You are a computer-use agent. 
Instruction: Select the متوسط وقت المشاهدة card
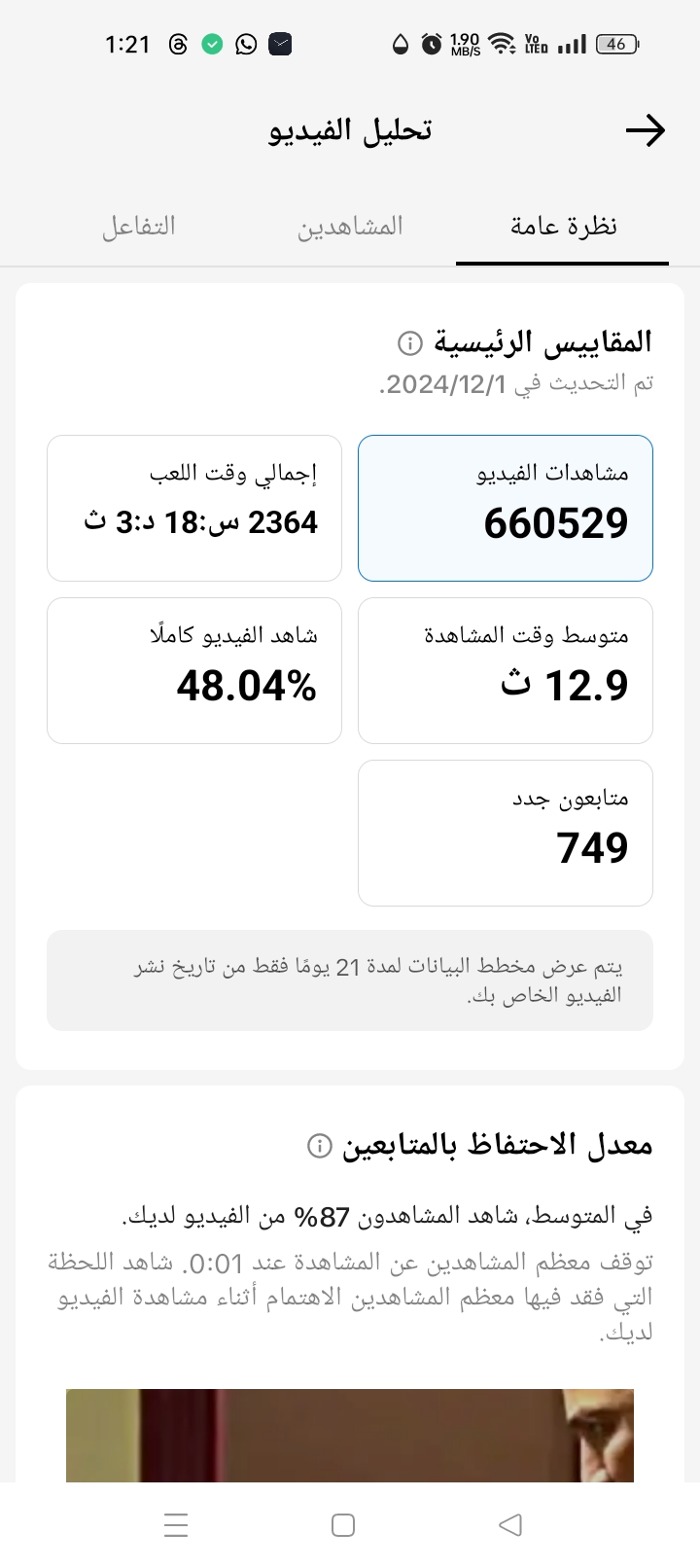point(506,670)
